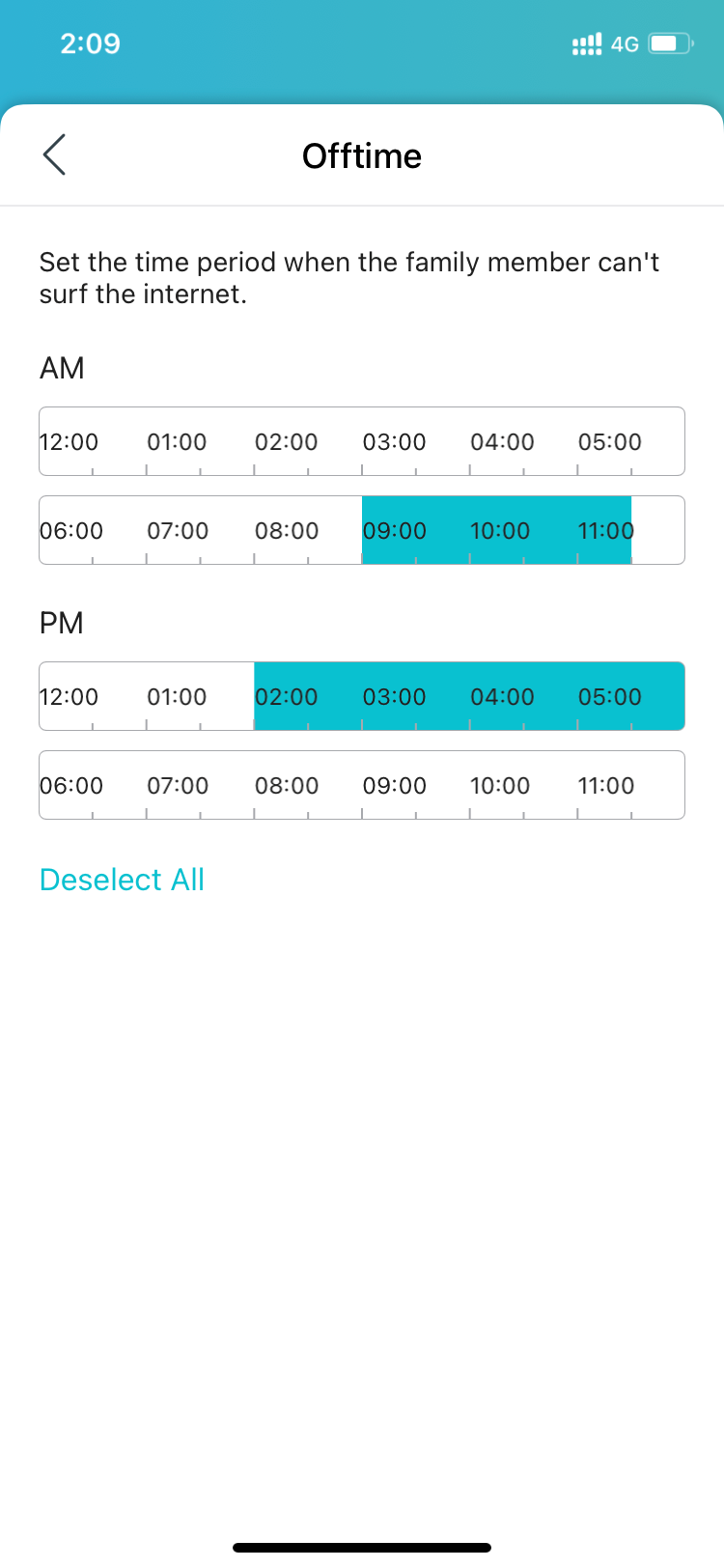Select the 11:00 PM time slot
This screenshot has height=1568, width=724.
631,785
